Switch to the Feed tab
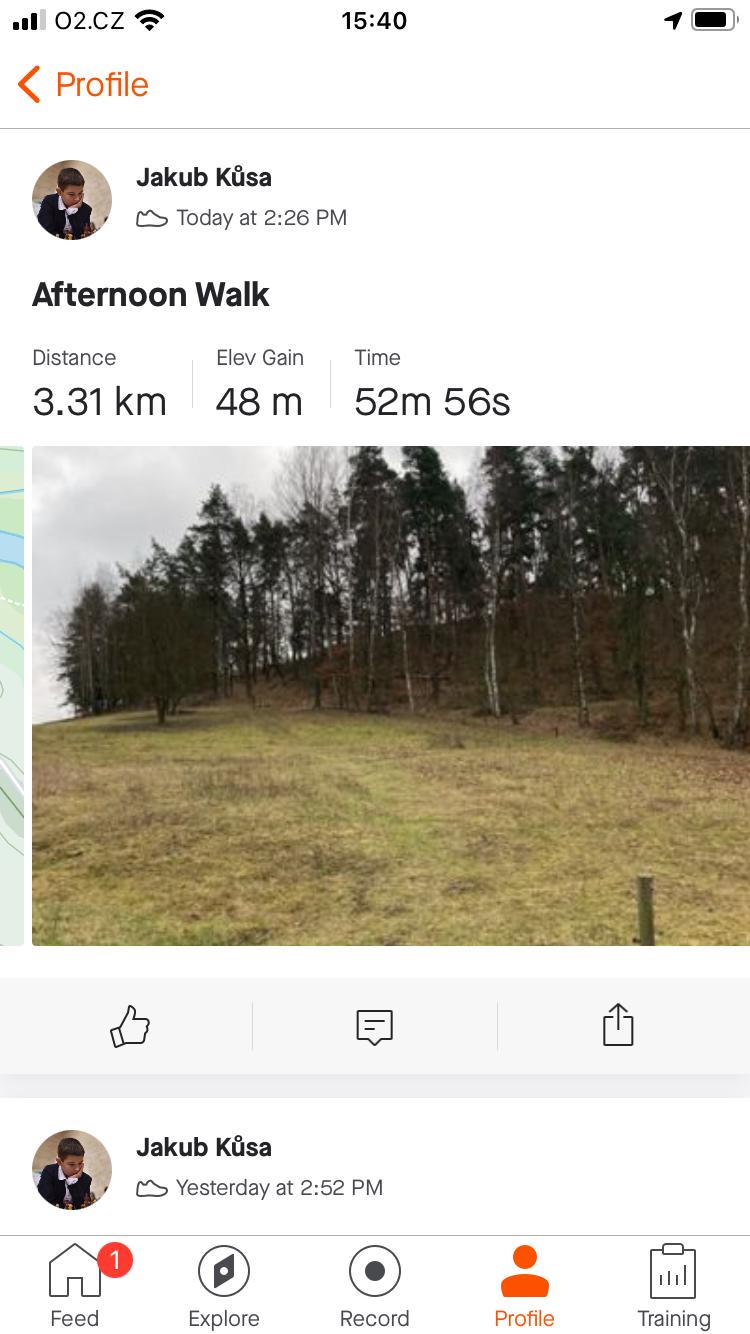750x1334 pixels. tap(75, 1285)
